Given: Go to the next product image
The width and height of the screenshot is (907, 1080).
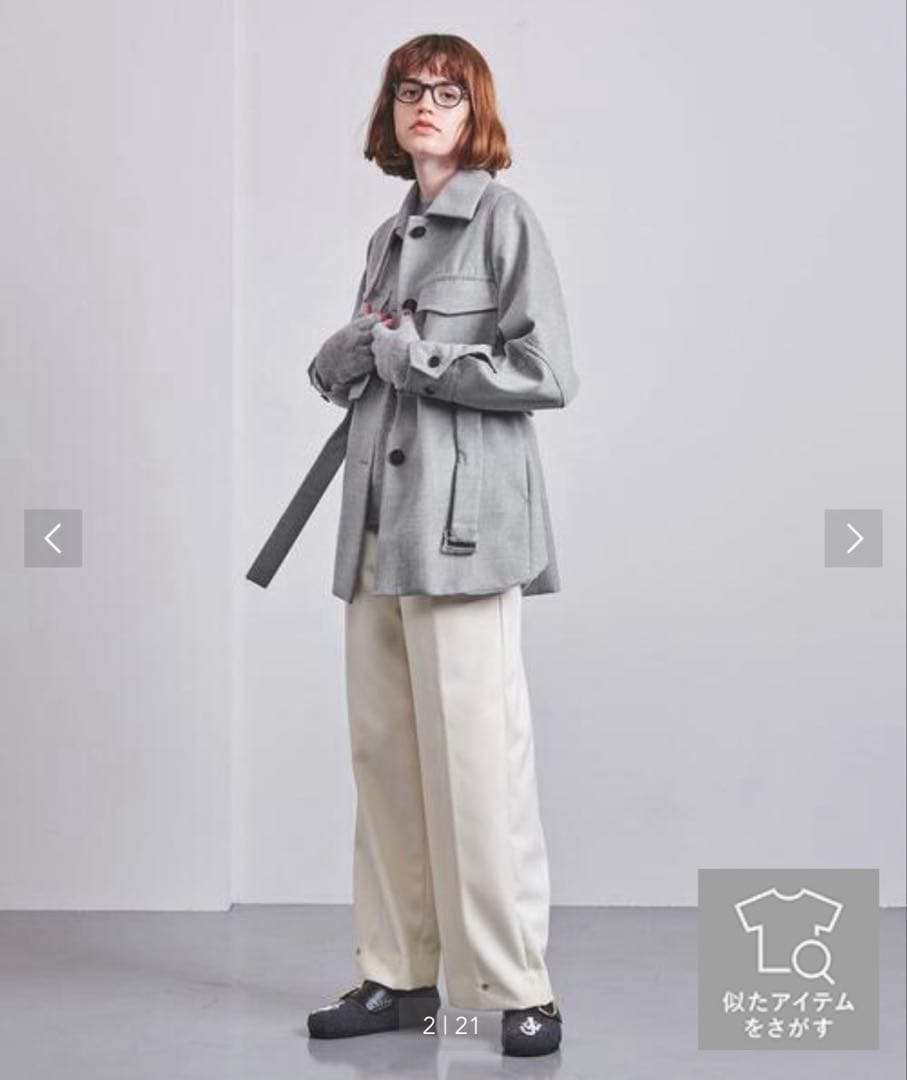Looking at the screenshot, I should pyautogui.click(x=853, y=538).
